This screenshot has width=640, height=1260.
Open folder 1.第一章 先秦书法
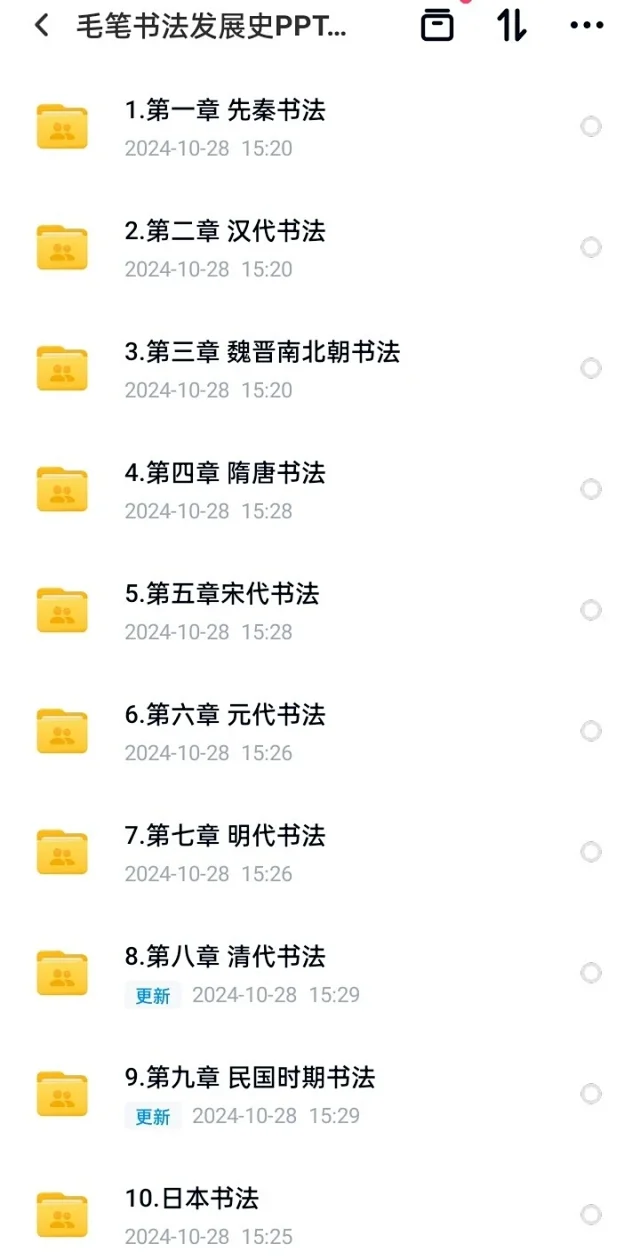point(320,127)
